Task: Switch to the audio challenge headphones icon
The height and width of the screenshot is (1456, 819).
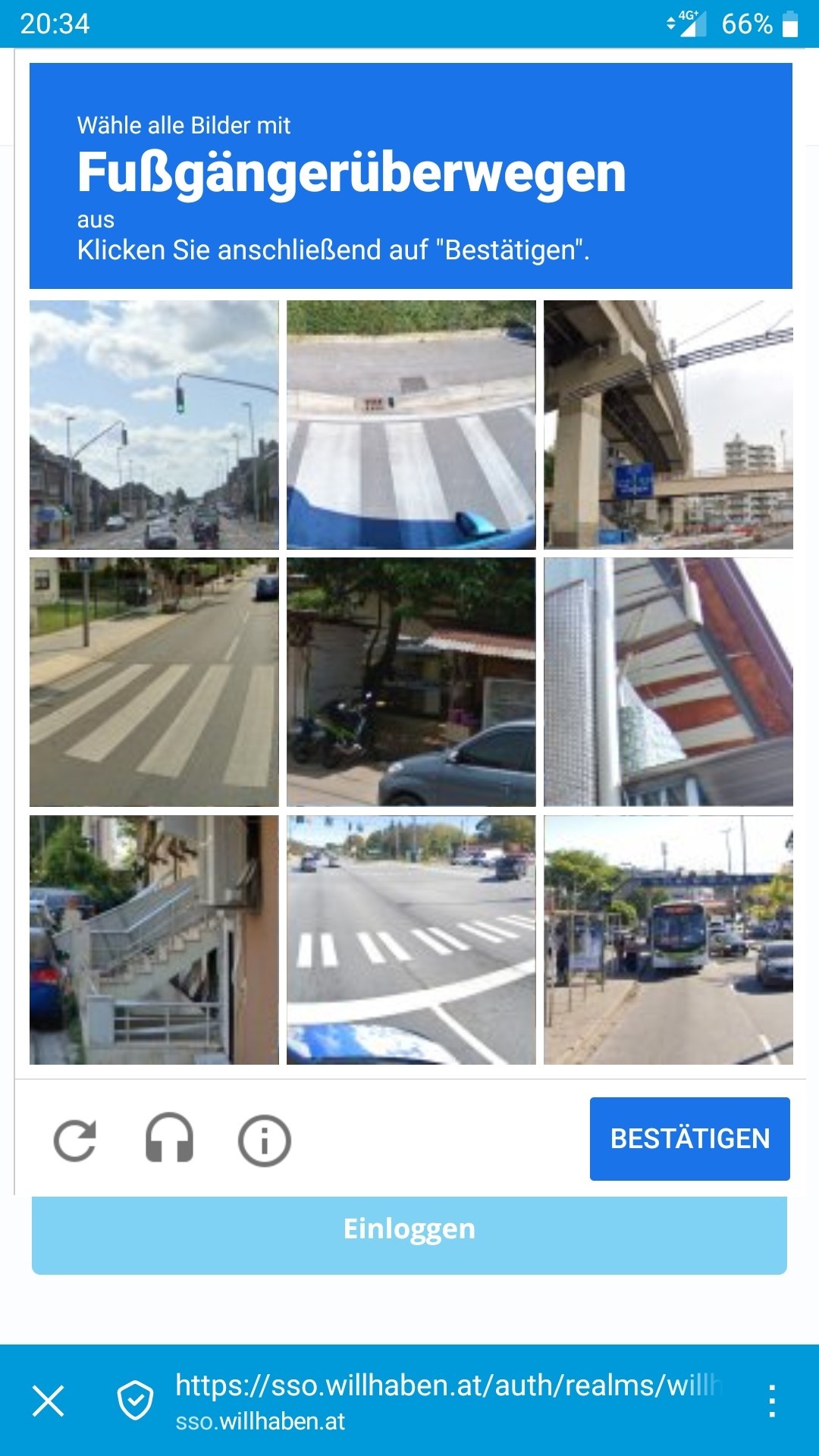Action: 169,1138
